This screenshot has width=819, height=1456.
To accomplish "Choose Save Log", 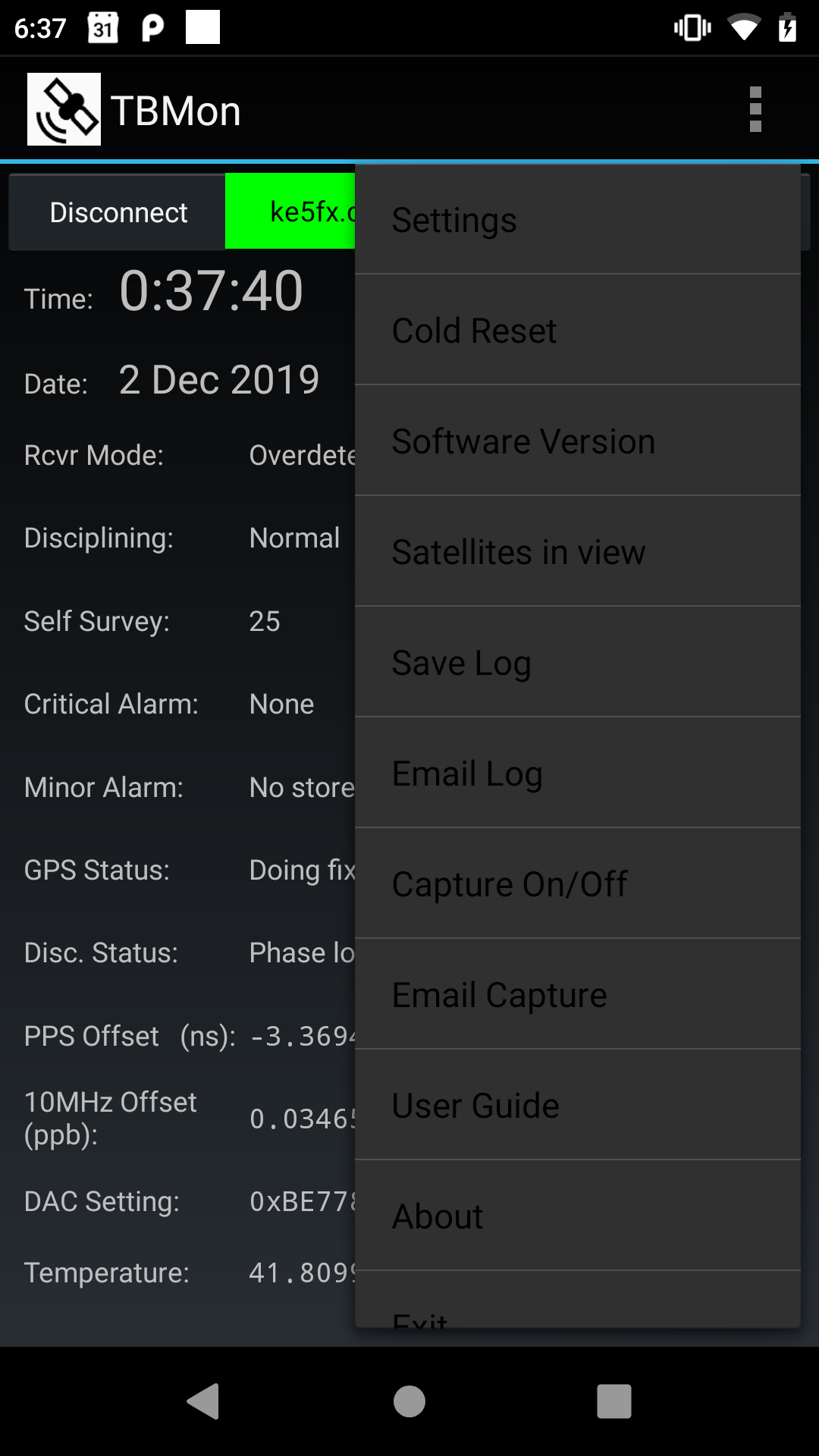I will (576, 663).
